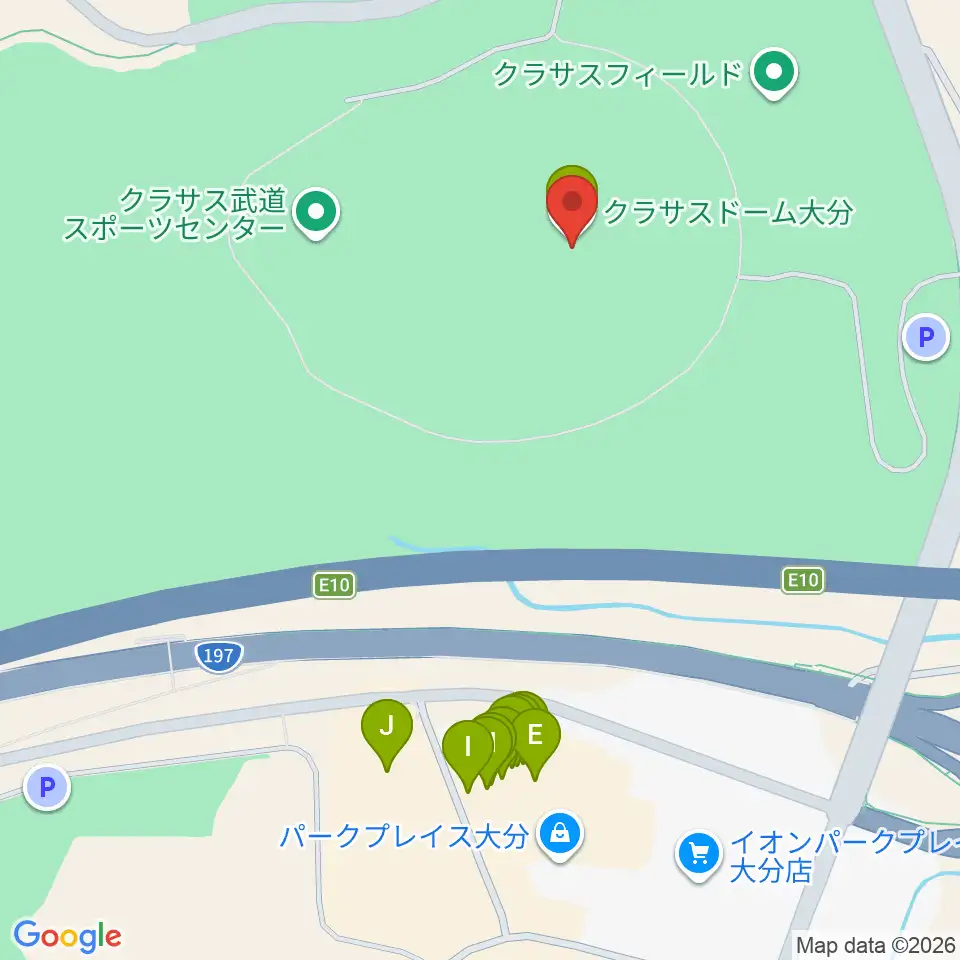Open the クラサスフィールド place marker

(774, 73)
